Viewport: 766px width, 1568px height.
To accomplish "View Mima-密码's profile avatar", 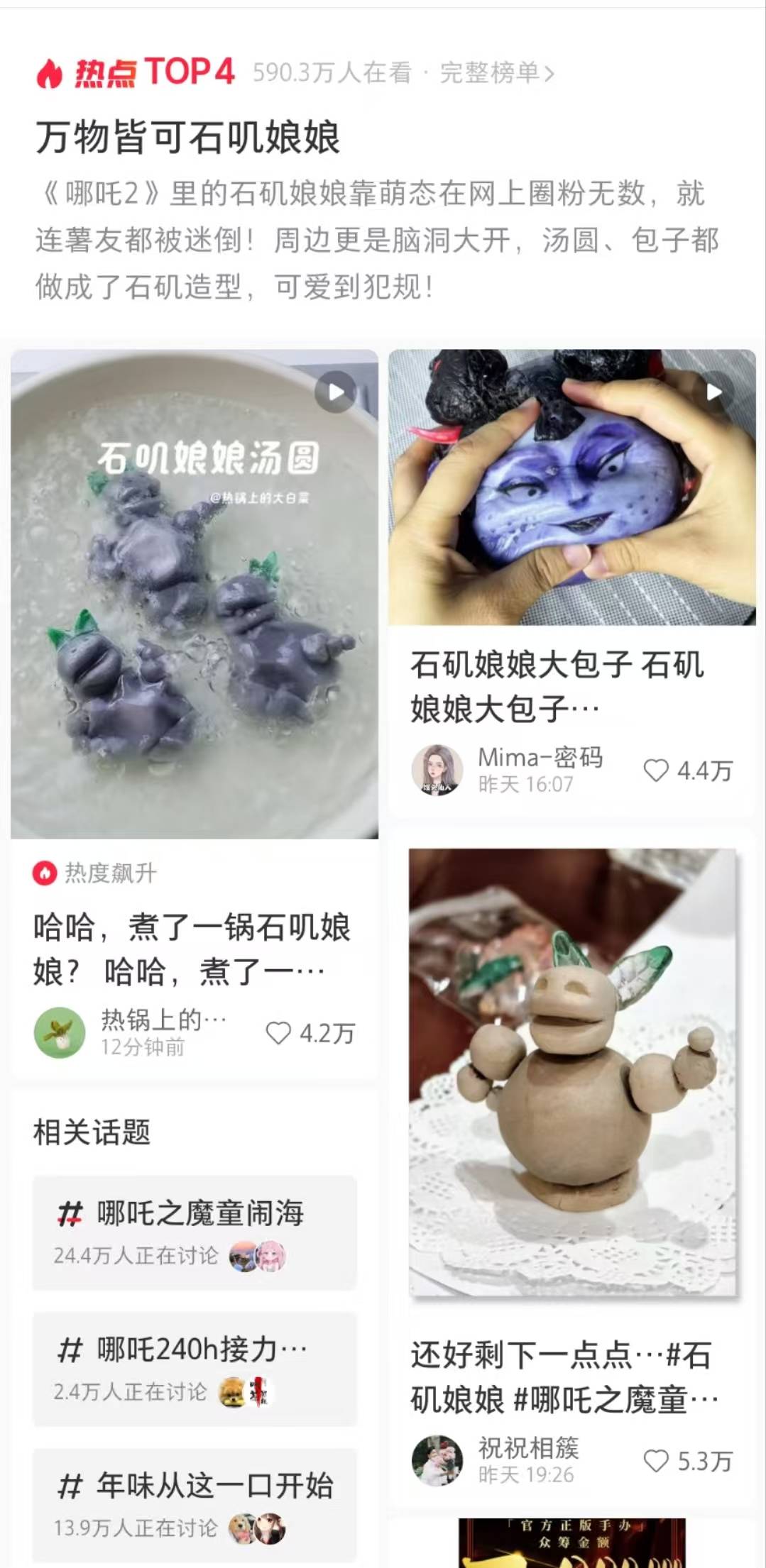I will (437, 771).
